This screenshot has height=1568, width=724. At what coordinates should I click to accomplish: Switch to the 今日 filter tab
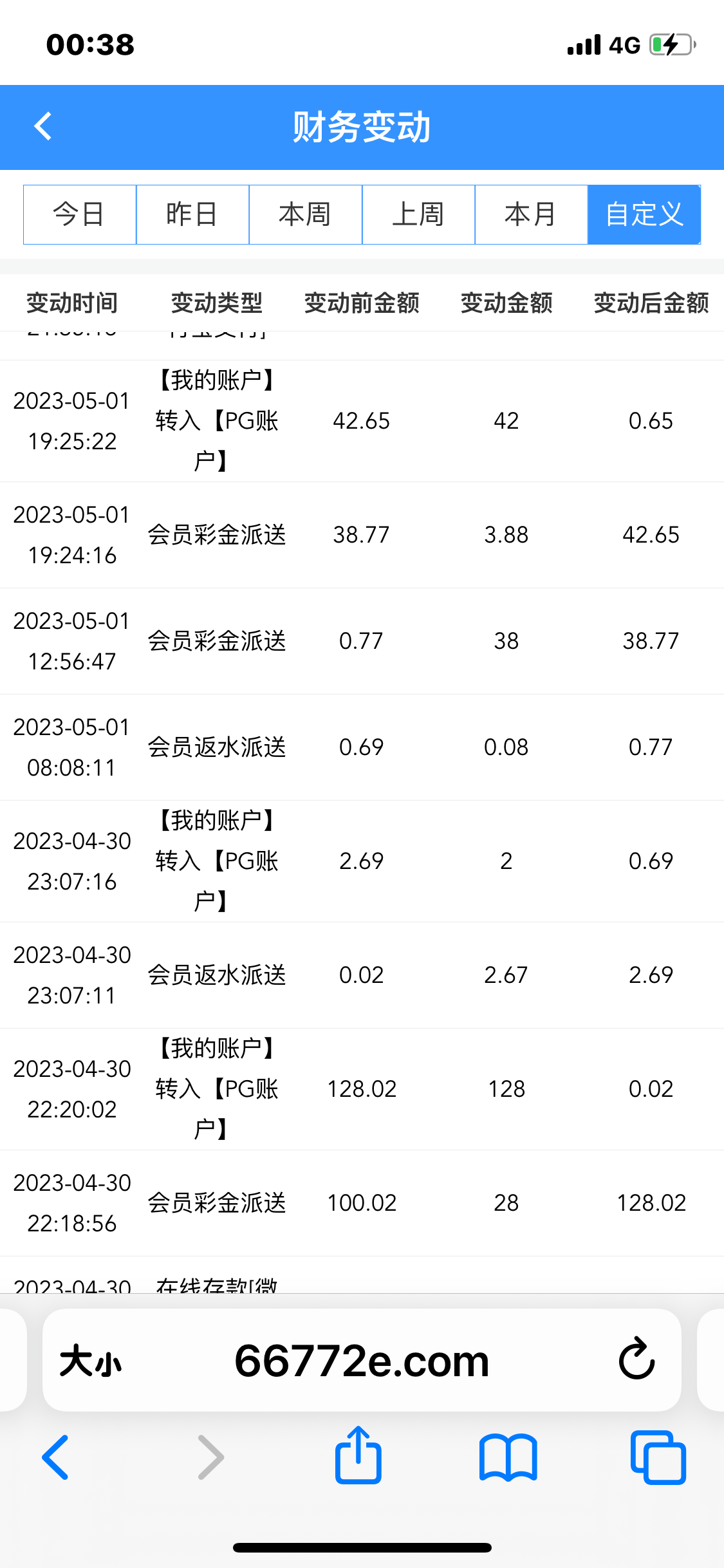click(x=79, y=214)
